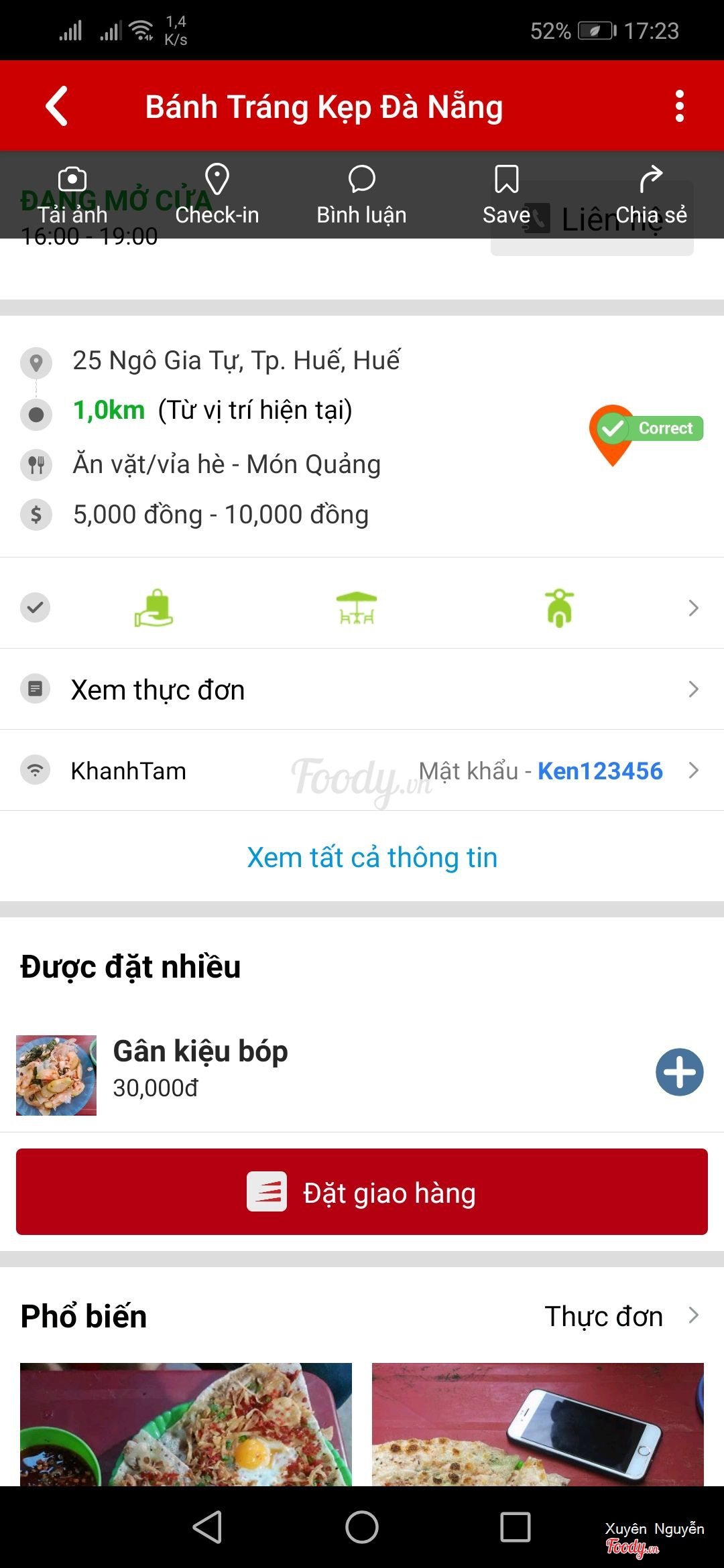Check in at this place
This screenshot has width=724, height=1568.
(x=217, y=195)
